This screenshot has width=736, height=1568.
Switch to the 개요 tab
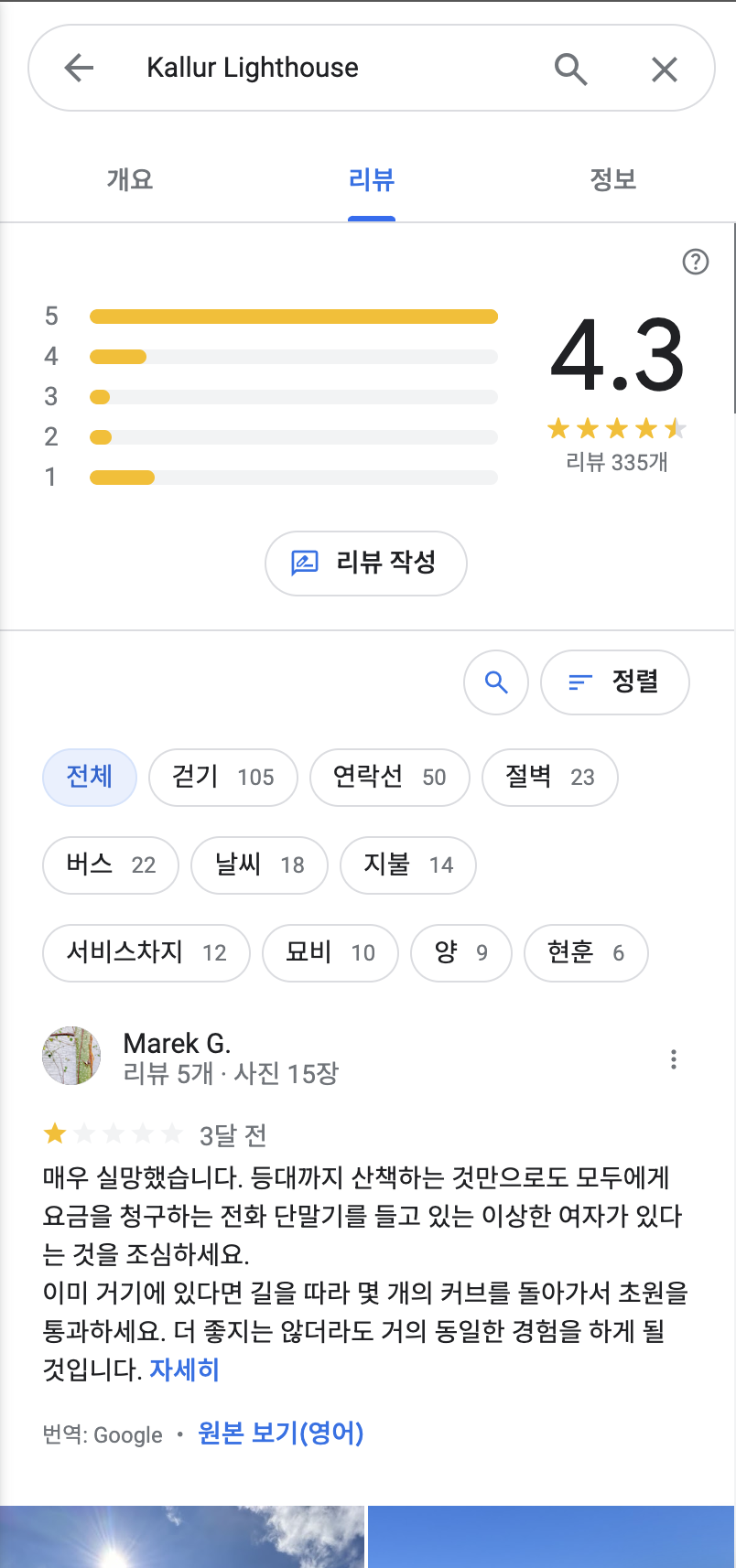pyautogui.click(x=128, y=179)
